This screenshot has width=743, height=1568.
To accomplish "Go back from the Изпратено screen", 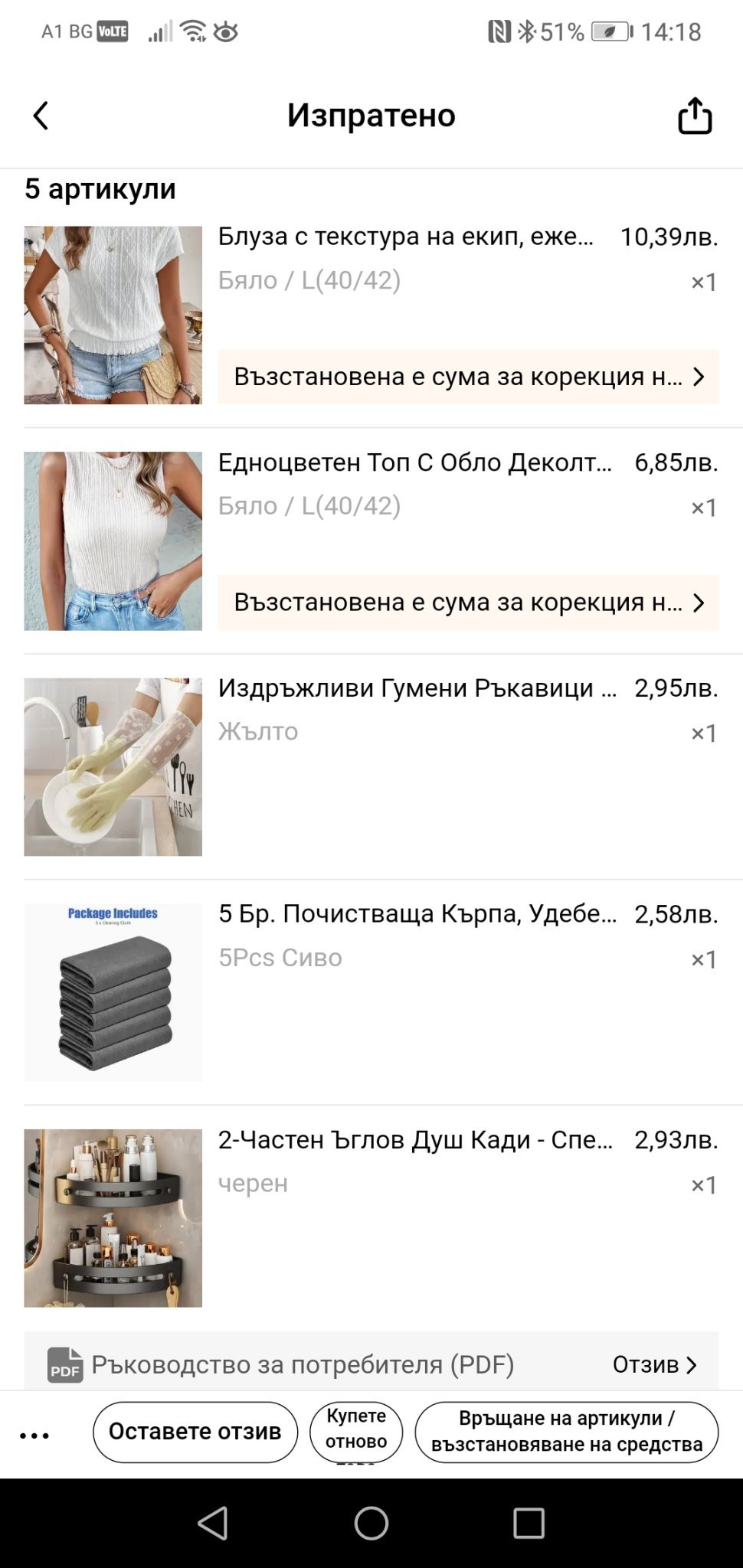I will (x=41, y=116).
